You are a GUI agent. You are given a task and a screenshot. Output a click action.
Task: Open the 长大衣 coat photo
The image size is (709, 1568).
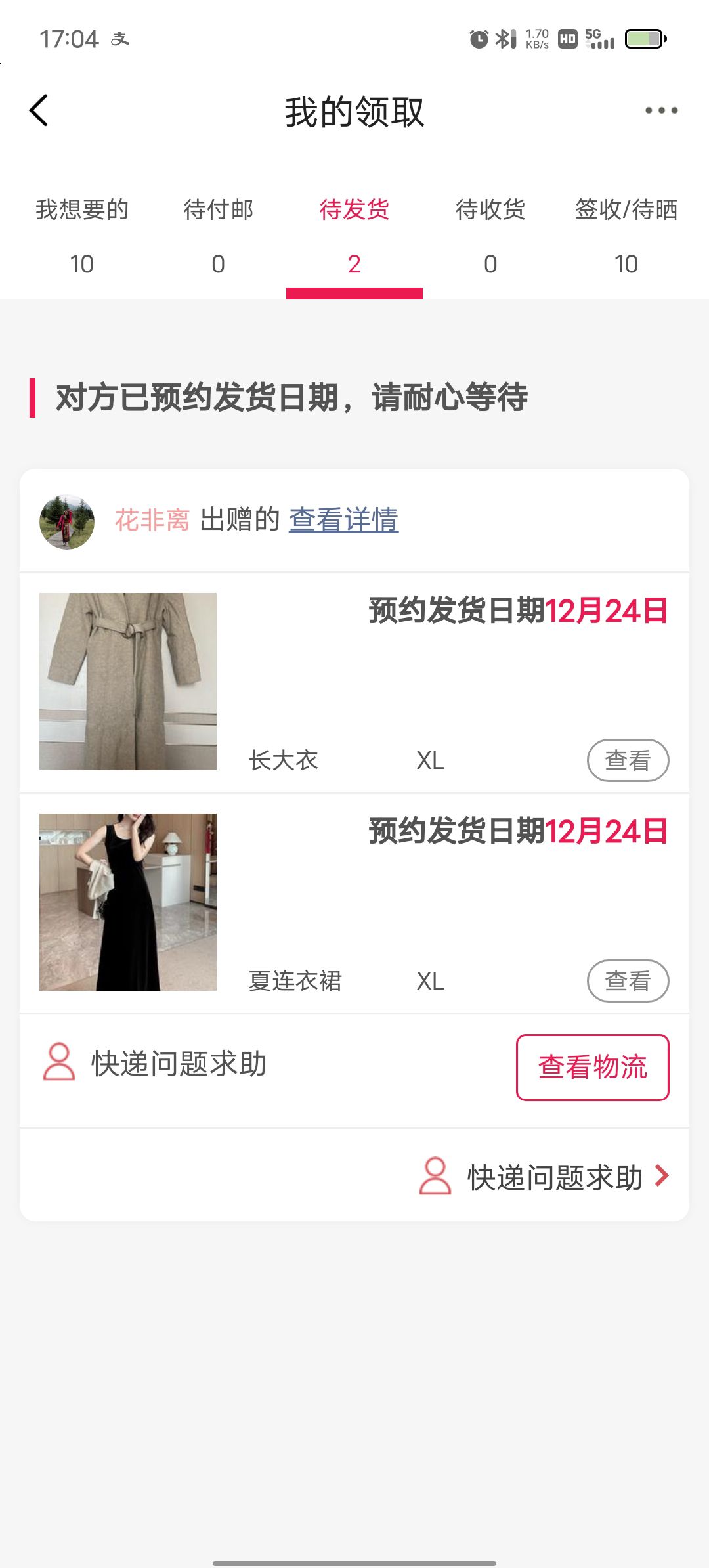[128, 681]
